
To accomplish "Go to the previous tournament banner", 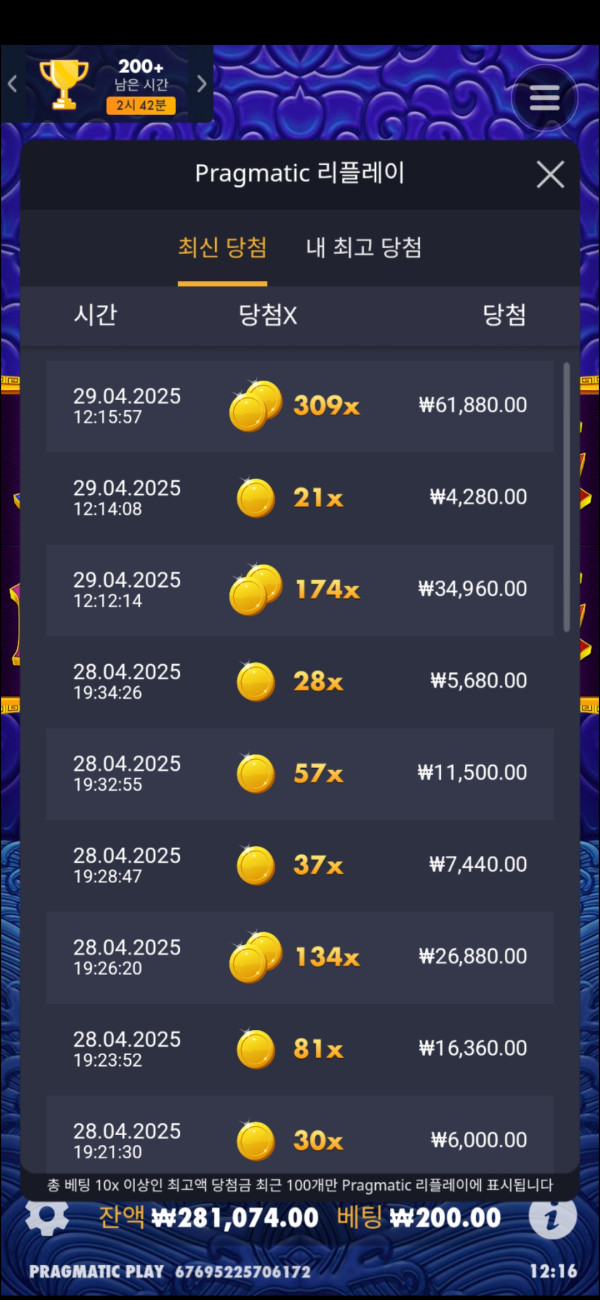I will [x=12, y=84].
